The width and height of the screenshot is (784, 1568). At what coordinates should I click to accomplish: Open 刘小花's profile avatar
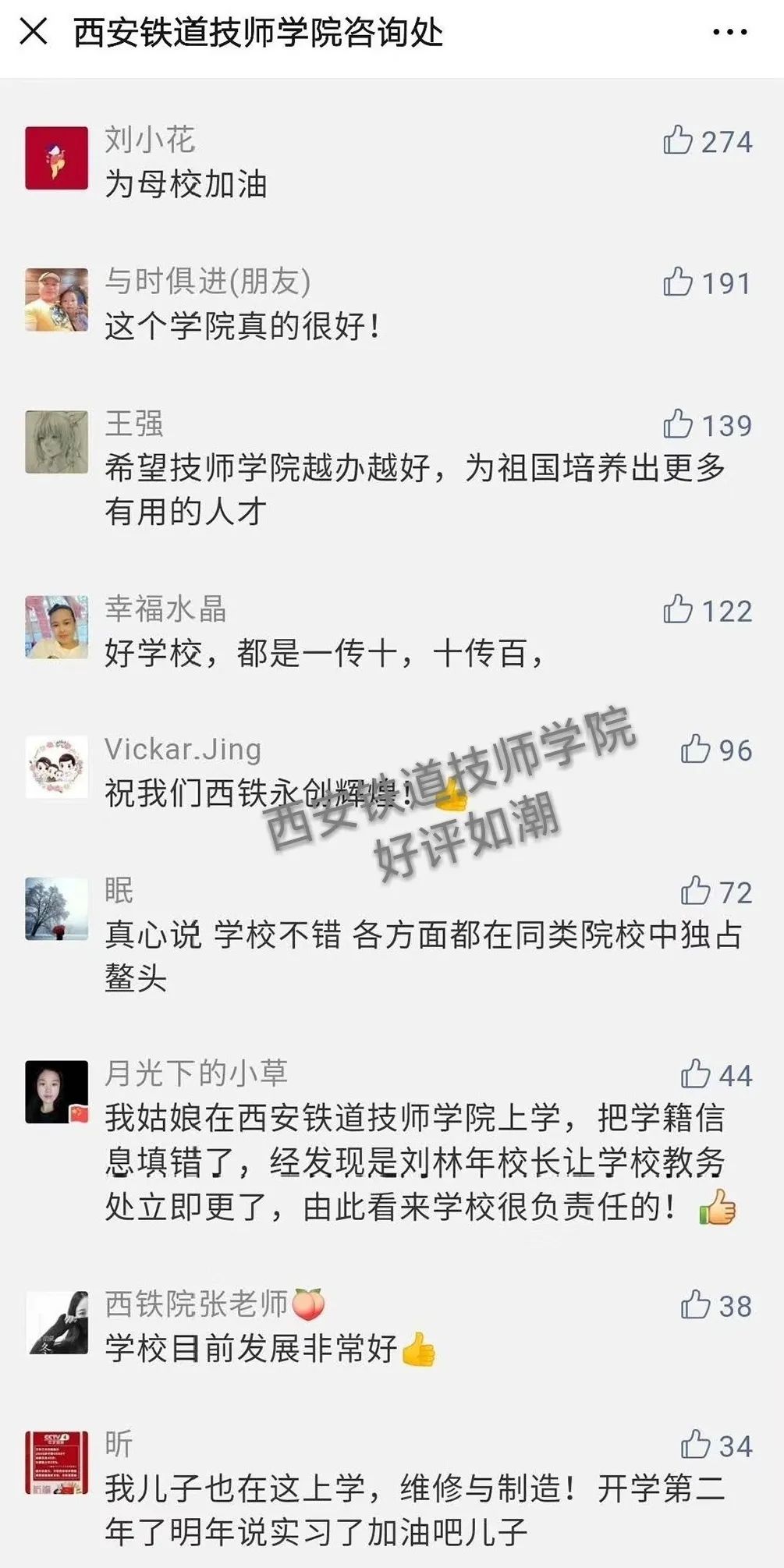point(56,158)
